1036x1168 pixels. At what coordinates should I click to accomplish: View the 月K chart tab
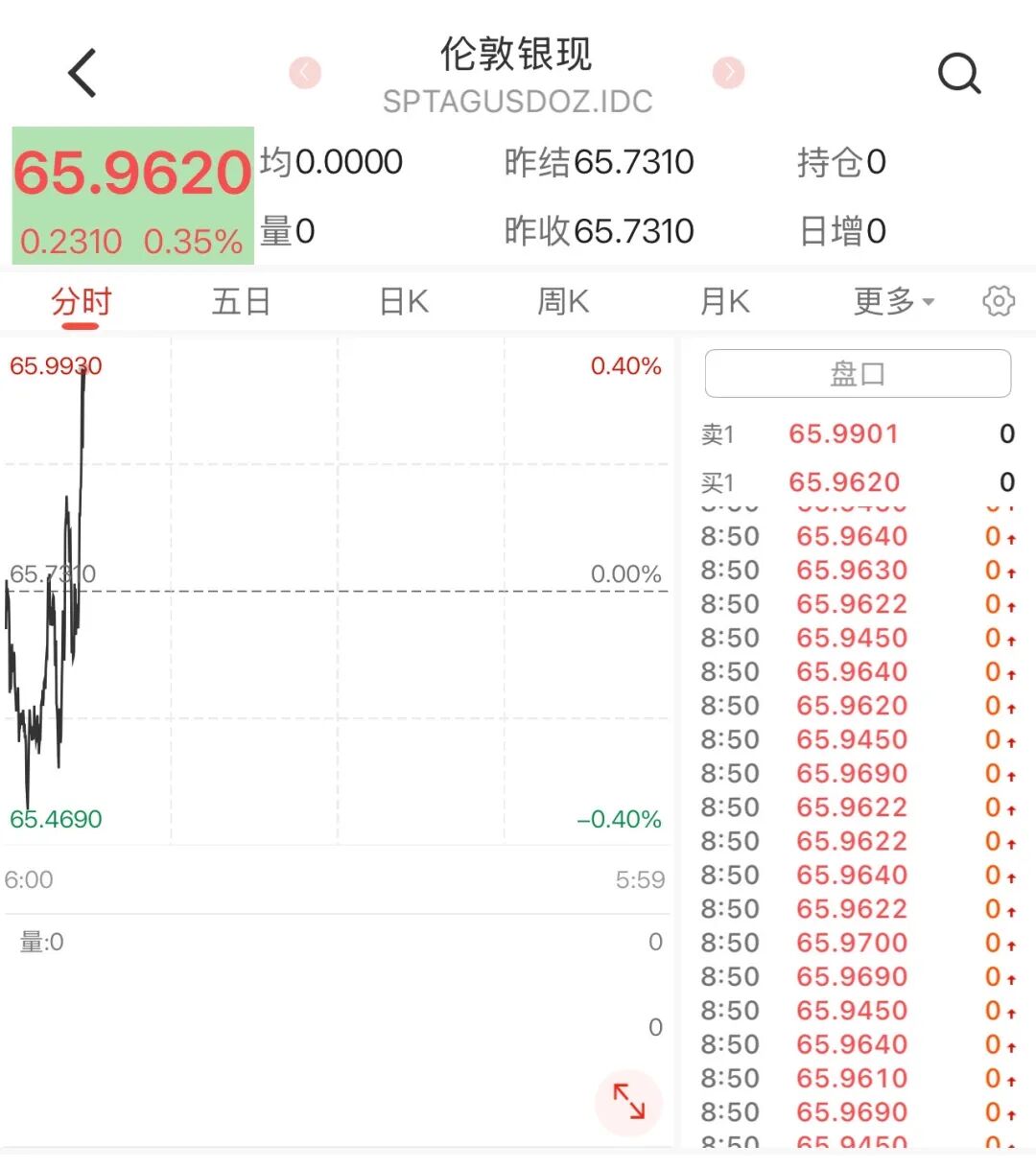[x=725, y=302]
